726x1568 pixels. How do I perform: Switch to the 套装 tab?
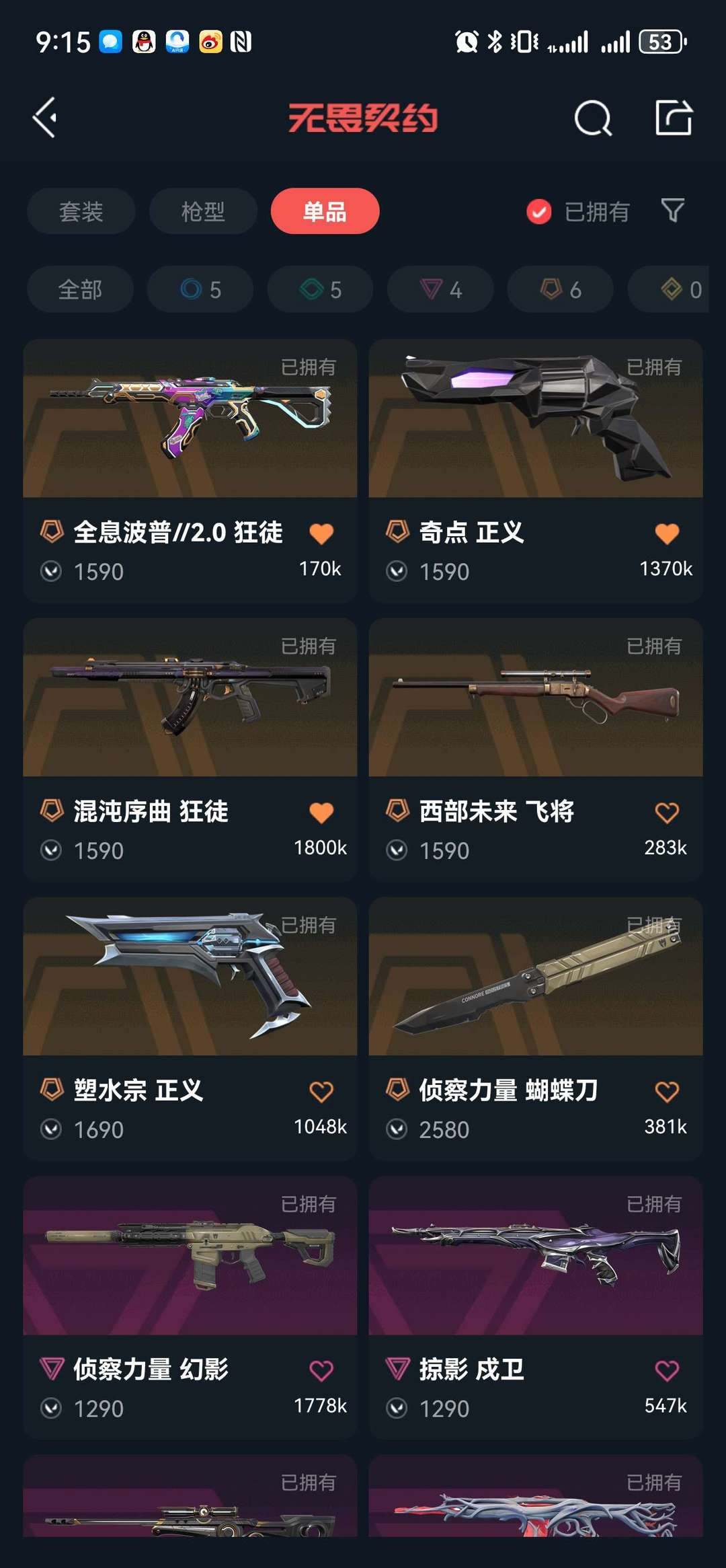[x=80, y=211]
